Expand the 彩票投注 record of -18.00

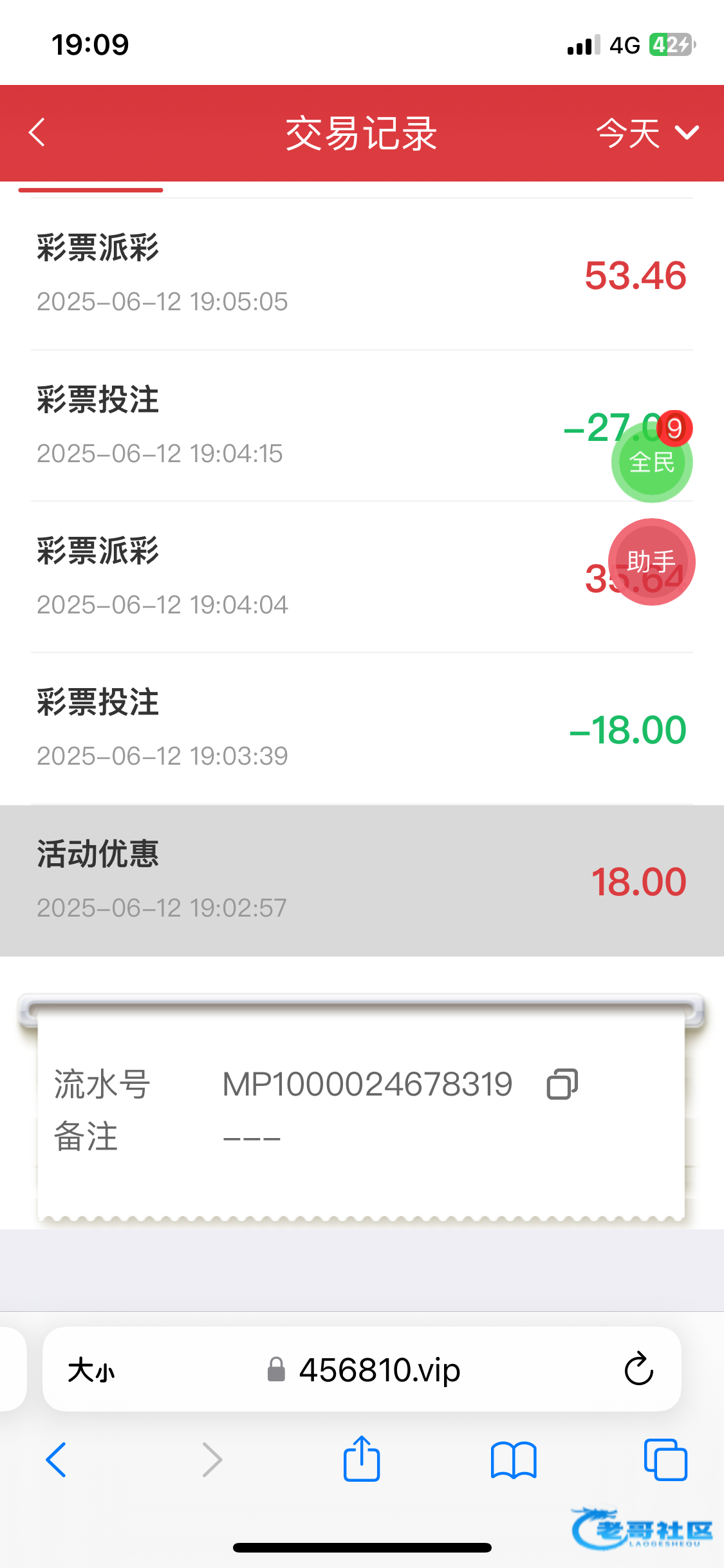pyautogui.click(x=360, y=729)
